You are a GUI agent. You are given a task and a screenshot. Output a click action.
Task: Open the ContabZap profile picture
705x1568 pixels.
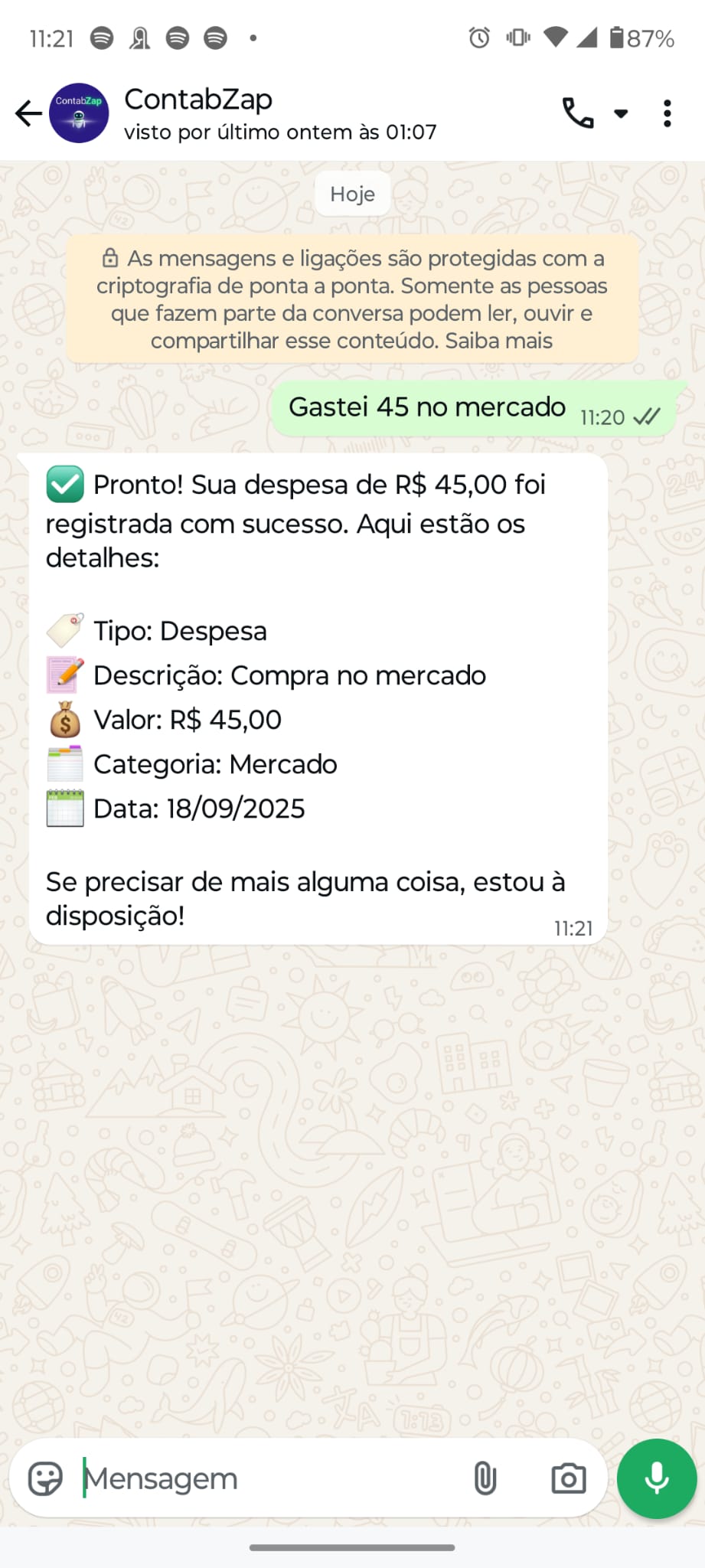pyautogui.click(x=80, y=113)
